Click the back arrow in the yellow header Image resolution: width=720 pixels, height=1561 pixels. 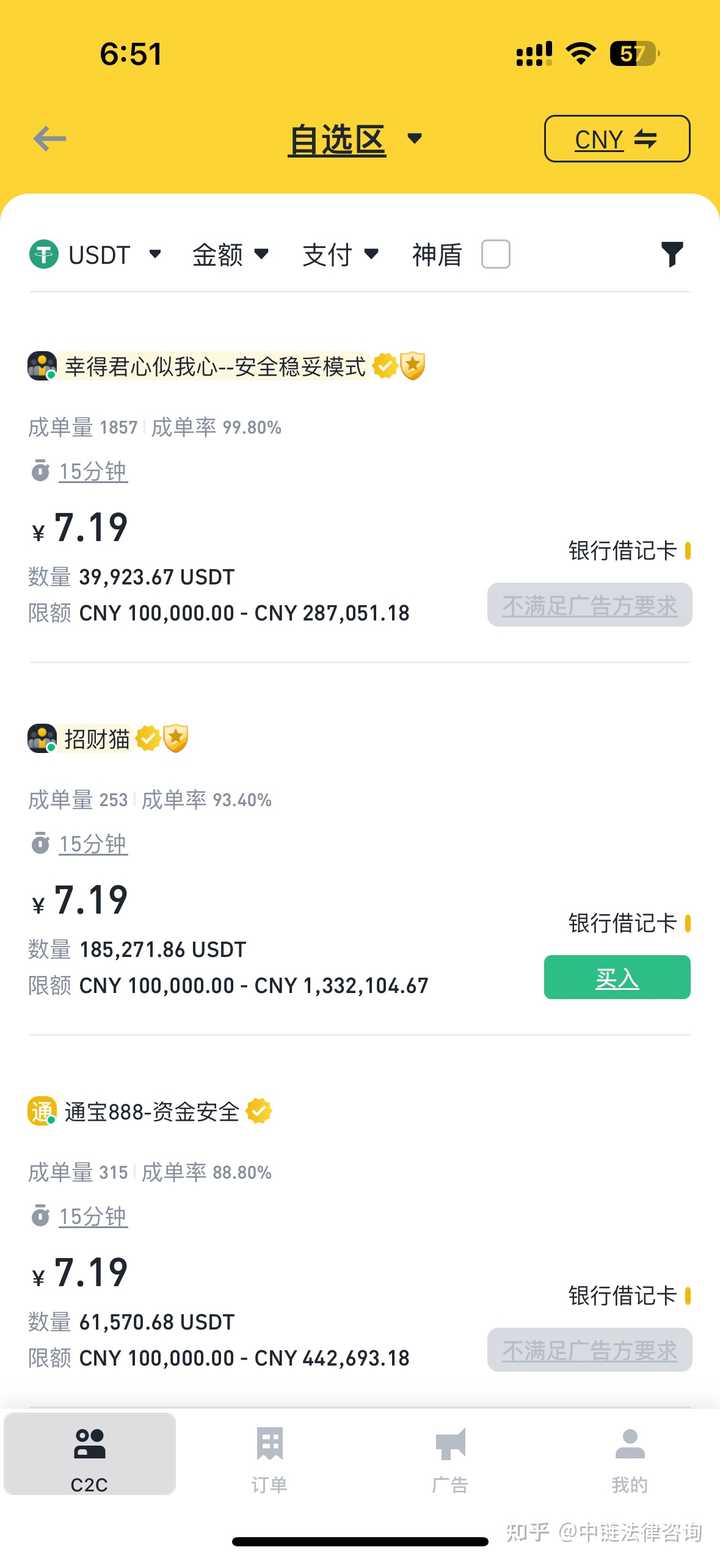coord(49,139)
